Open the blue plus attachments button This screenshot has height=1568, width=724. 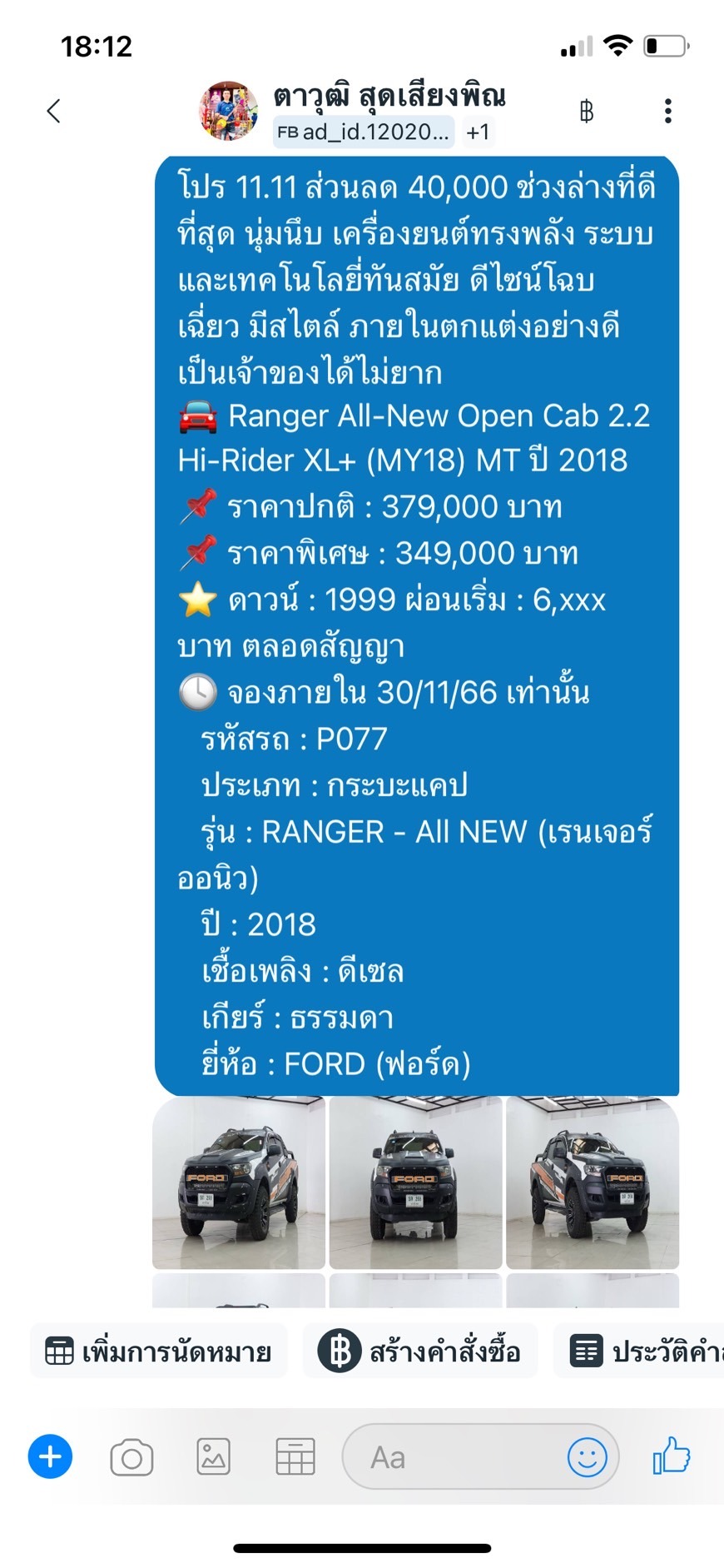tap(50, 1456)
